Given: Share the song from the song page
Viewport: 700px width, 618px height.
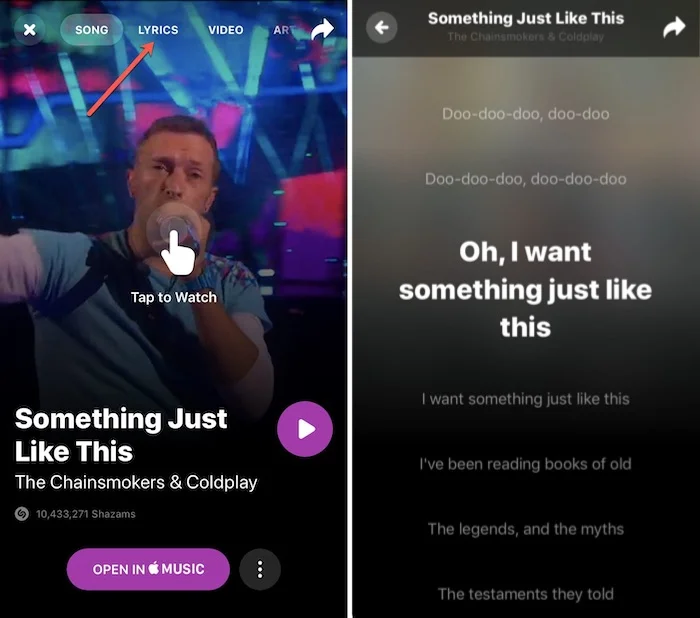Looking at the screenshot, I should [322, 31].
